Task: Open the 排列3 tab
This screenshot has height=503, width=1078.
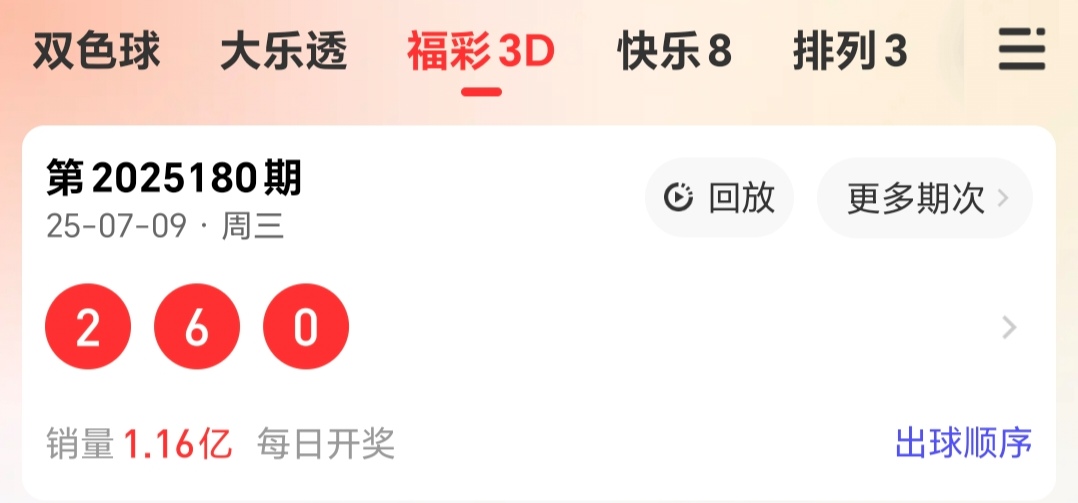Action: (850, 52)
